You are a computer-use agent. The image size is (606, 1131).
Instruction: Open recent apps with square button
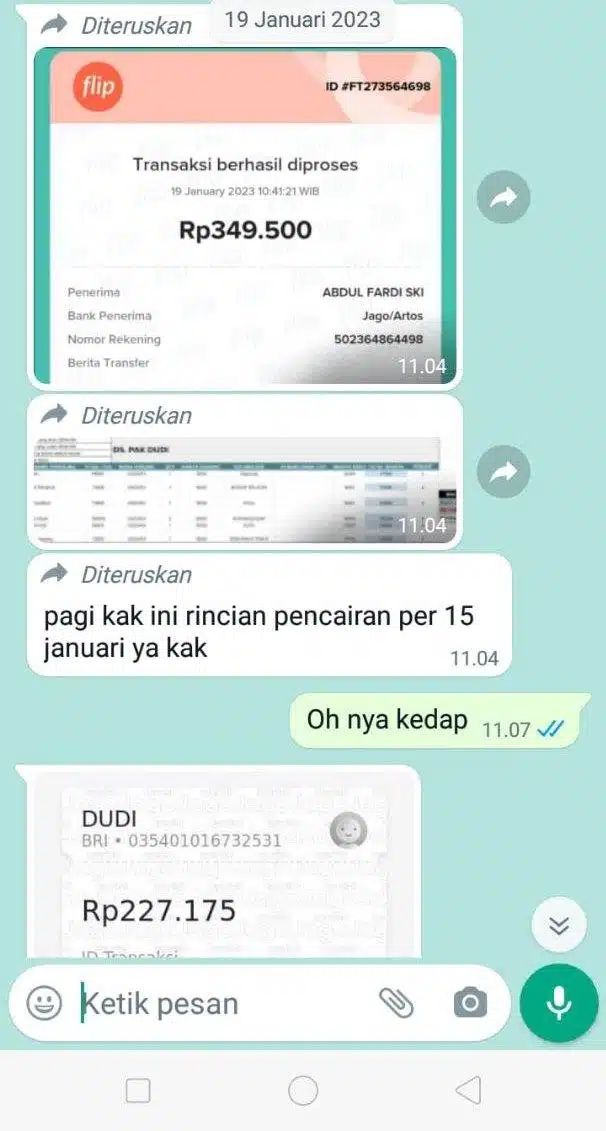tap(138, 1089)
